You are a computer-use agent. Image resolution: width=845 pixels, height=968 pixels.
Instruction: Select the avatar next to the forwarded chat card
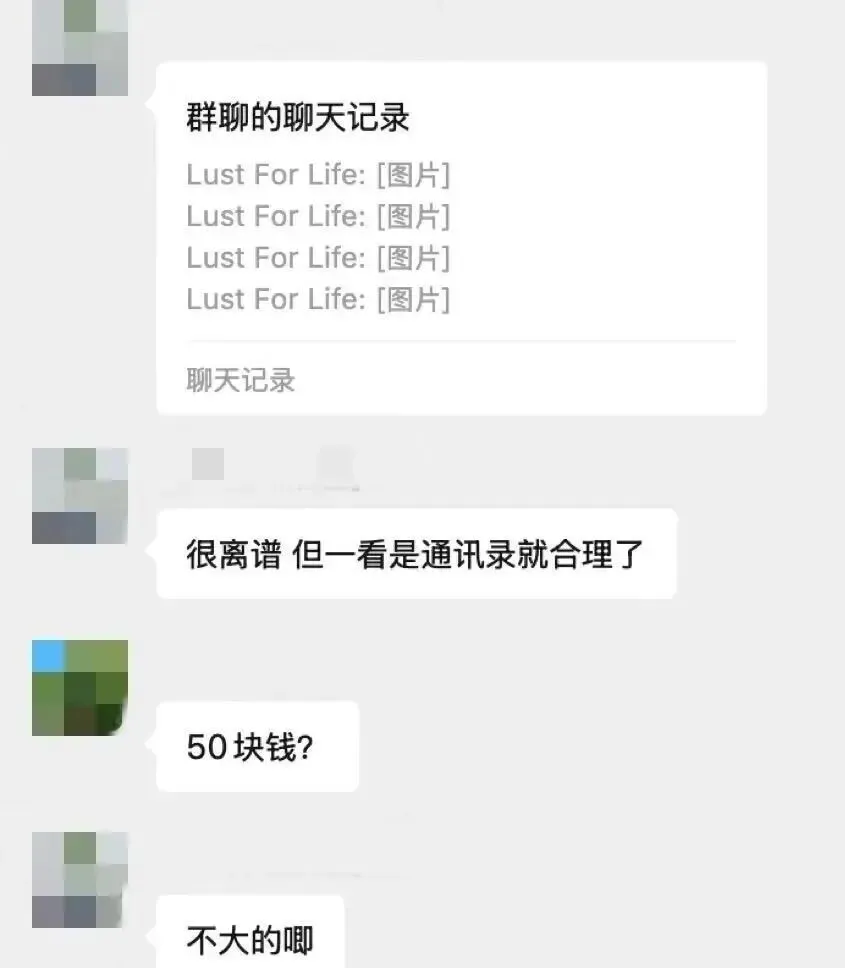point(78,48)
